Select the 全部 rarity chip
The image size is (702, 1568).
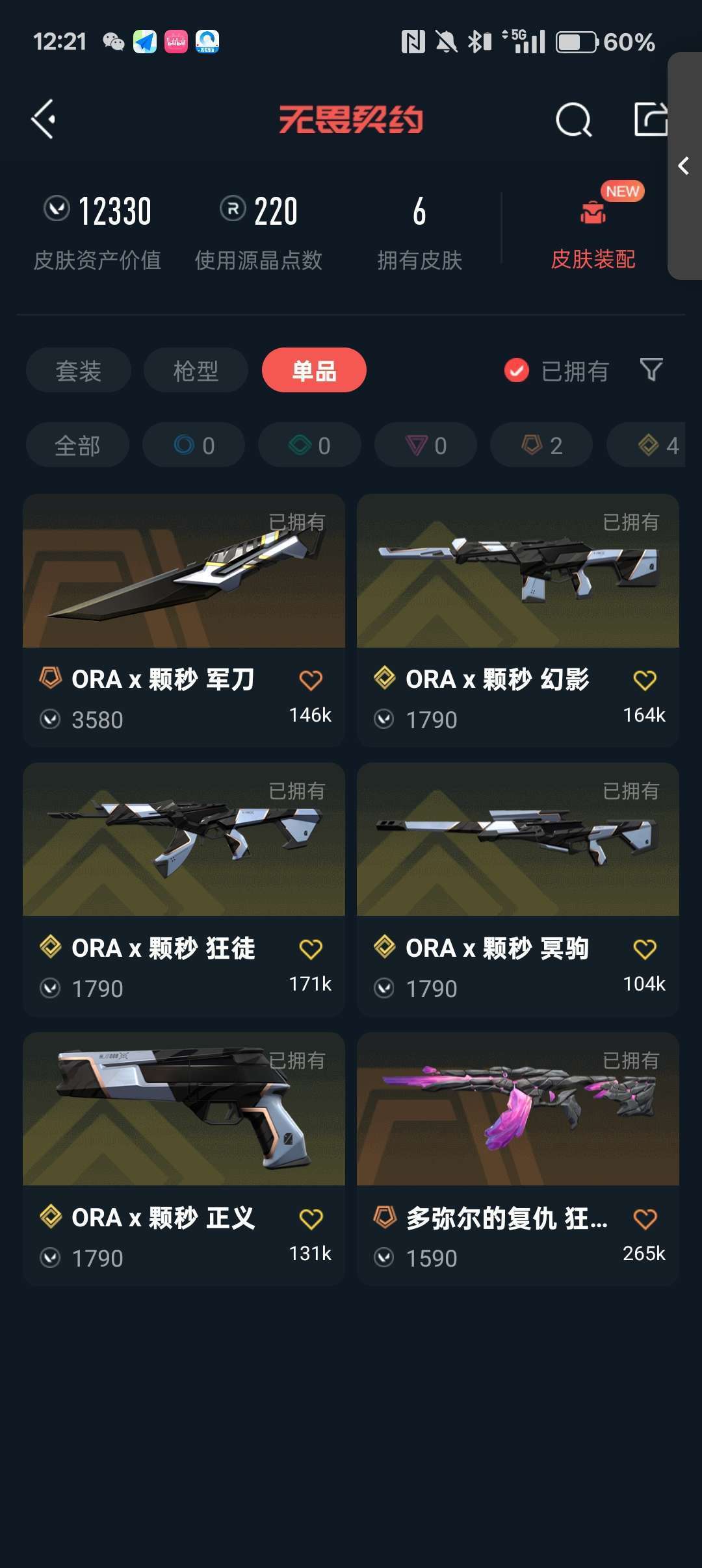click(77, 446)
